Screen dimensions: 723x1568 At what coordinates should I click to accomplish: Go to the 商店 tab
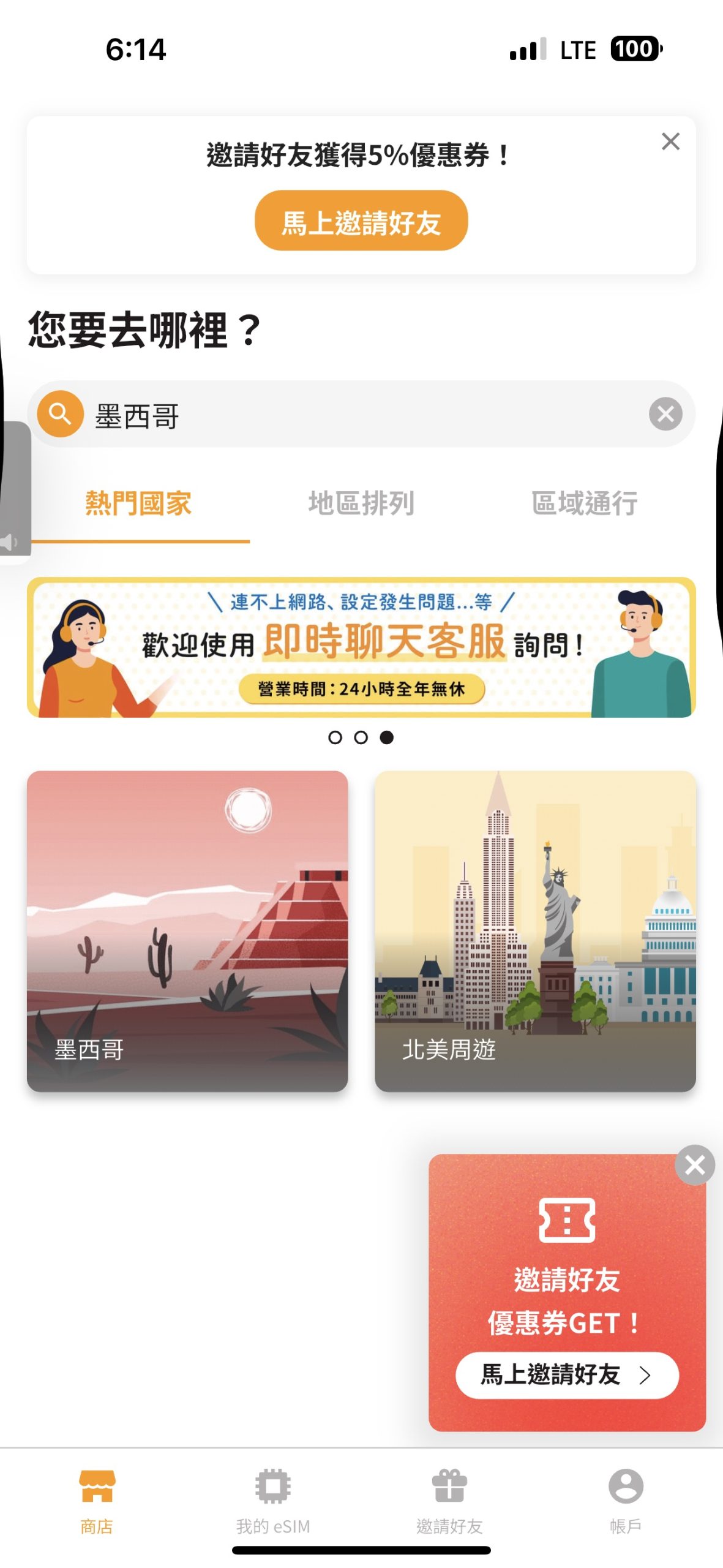point(97,1498)
